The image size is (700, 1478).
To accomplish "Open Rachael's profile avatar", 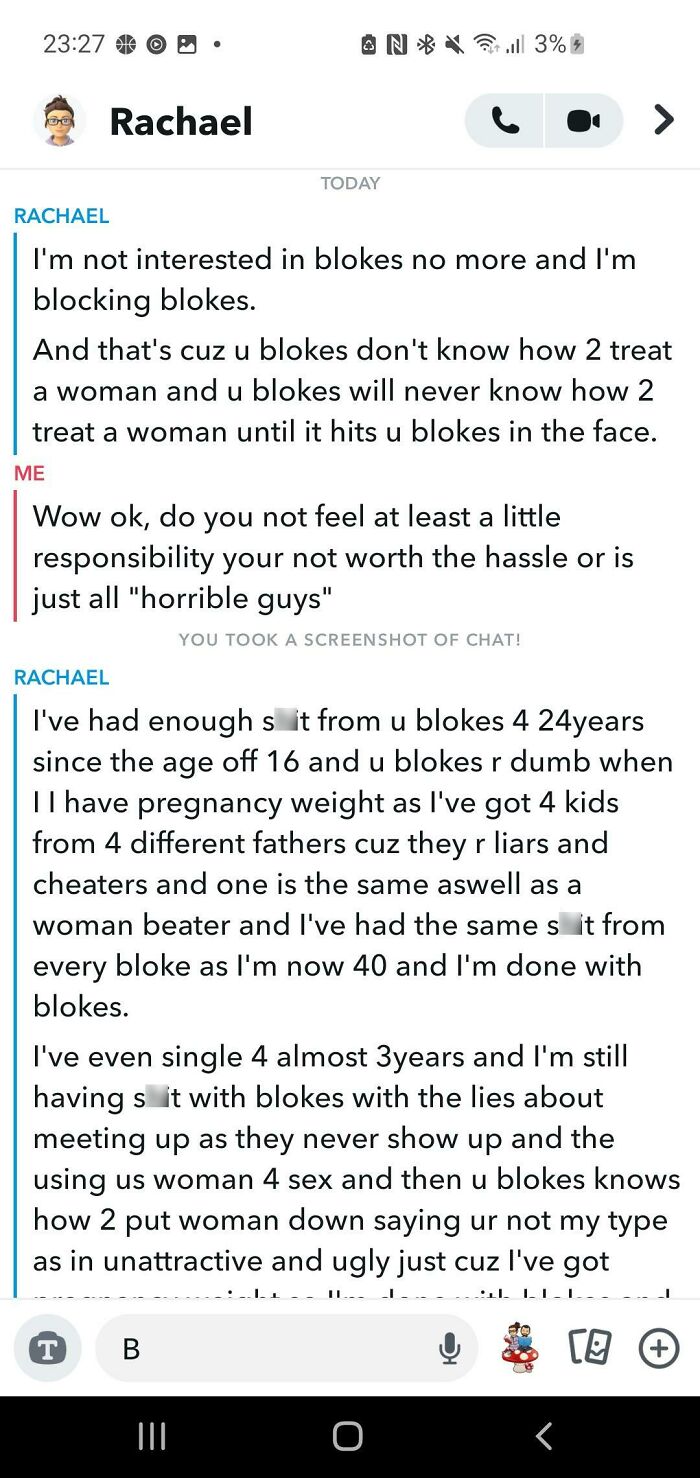I will click(59, 121).
